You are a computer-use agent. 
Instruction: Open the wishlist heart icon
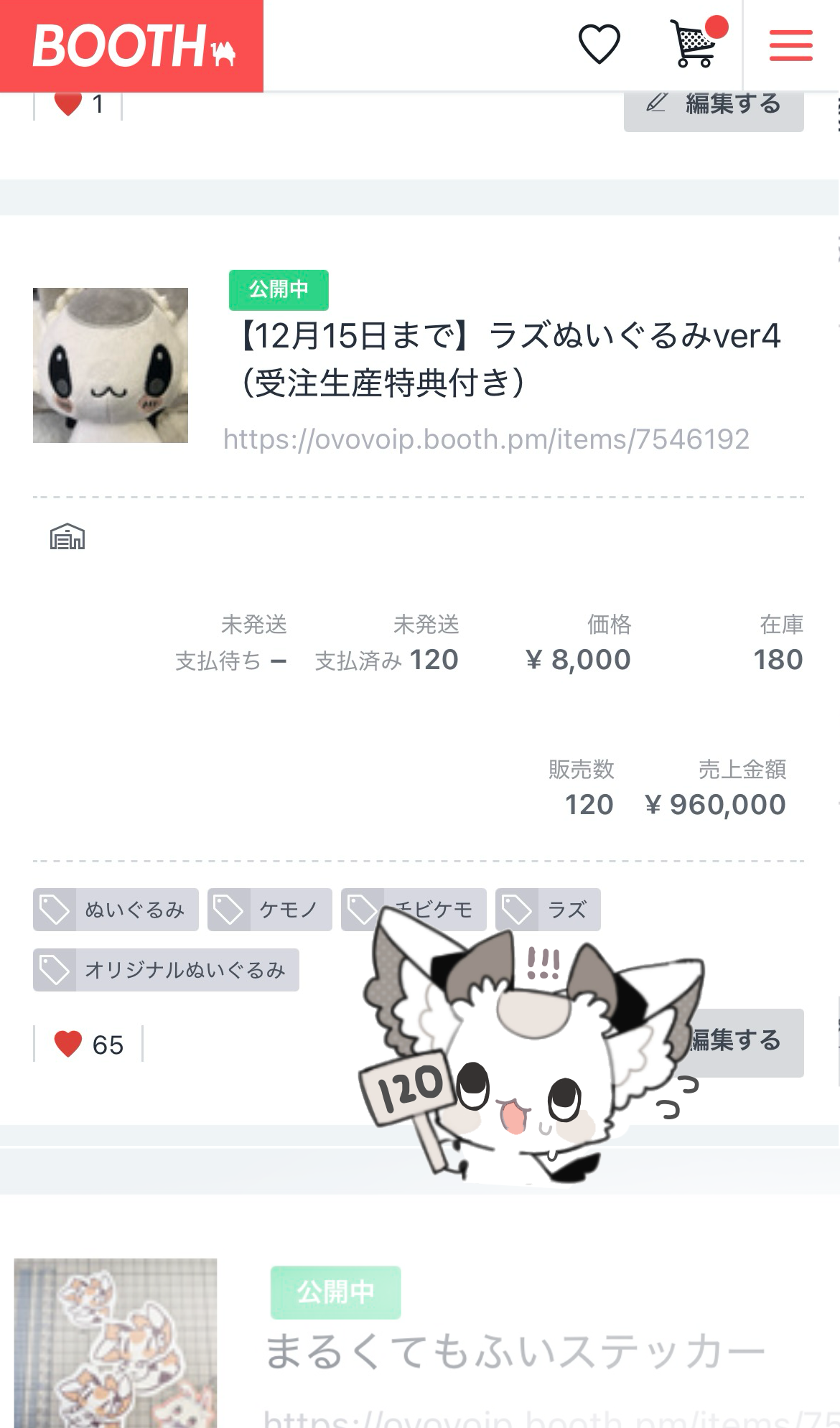(599, 45)
